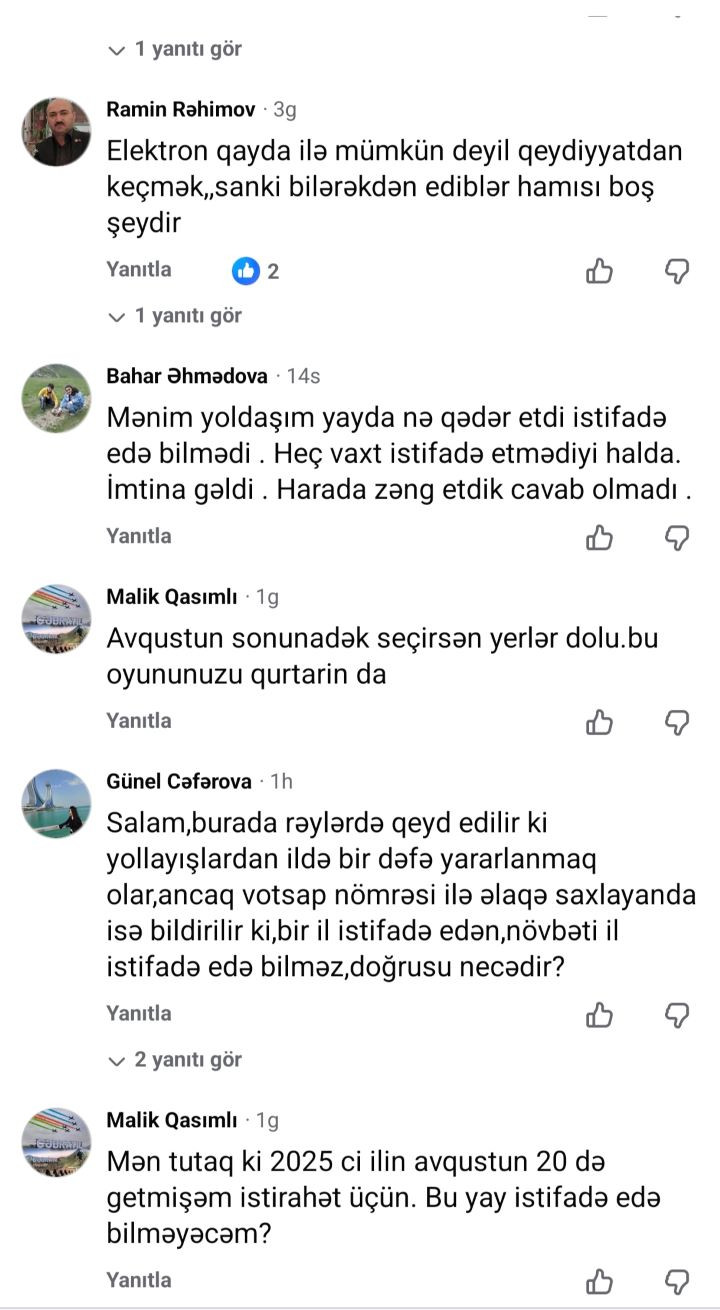
Task: Like Günel Cəfərova's comment
Action: 599,1015
